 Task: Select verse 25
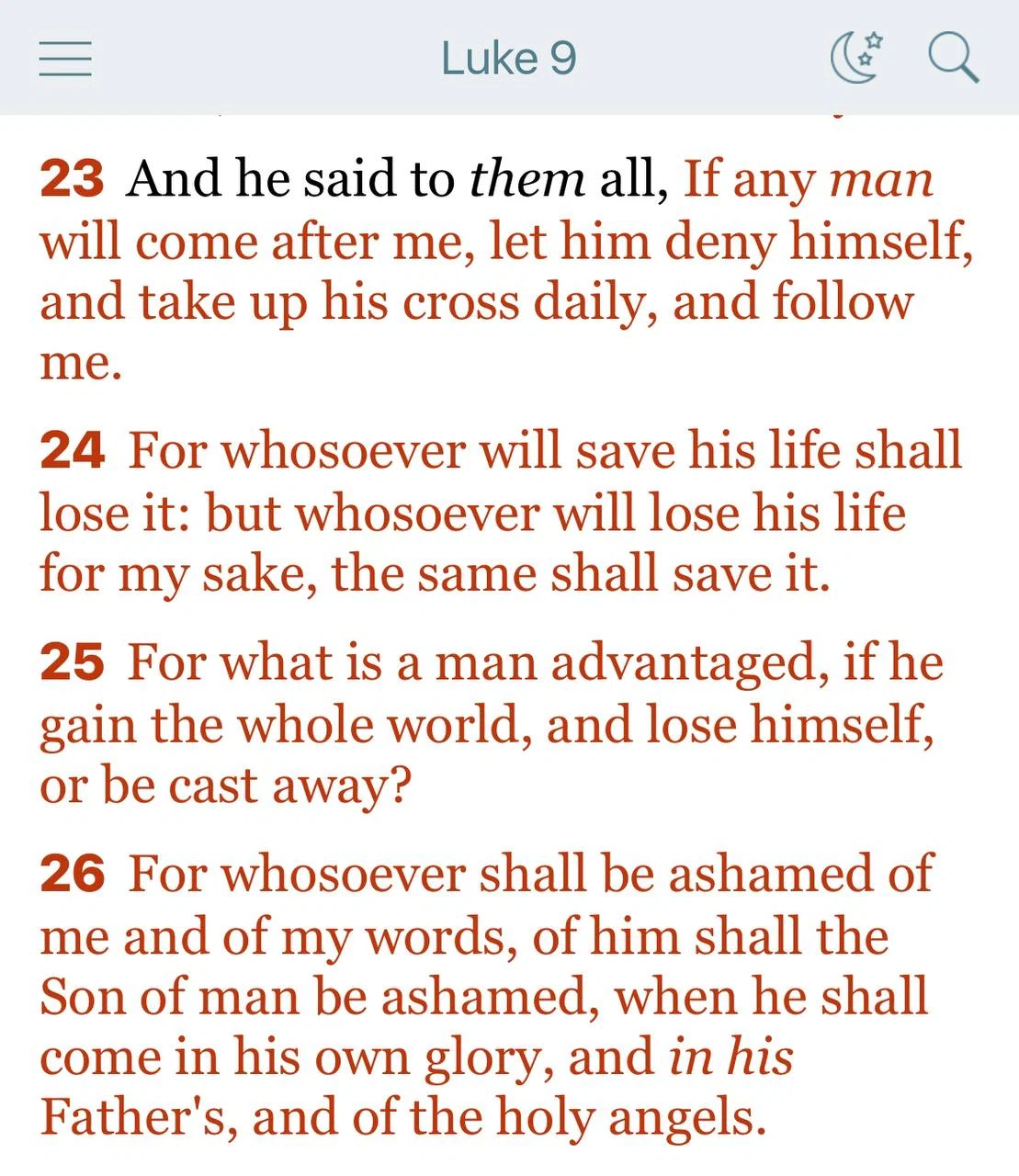pyautogui.click(x=492, y=724)
